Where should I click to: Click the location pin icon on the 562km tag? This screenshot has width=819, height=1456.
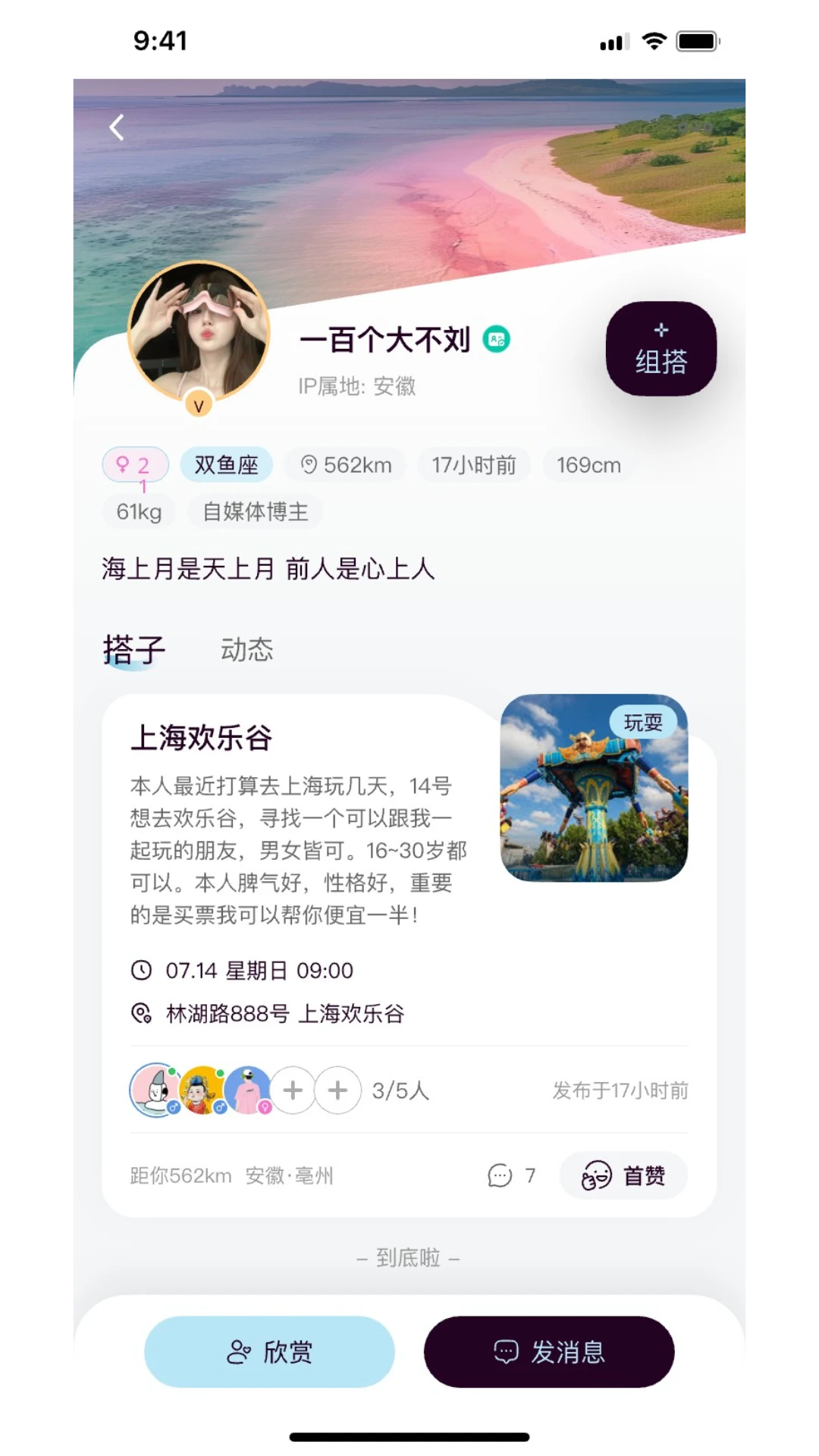point(309,464)
